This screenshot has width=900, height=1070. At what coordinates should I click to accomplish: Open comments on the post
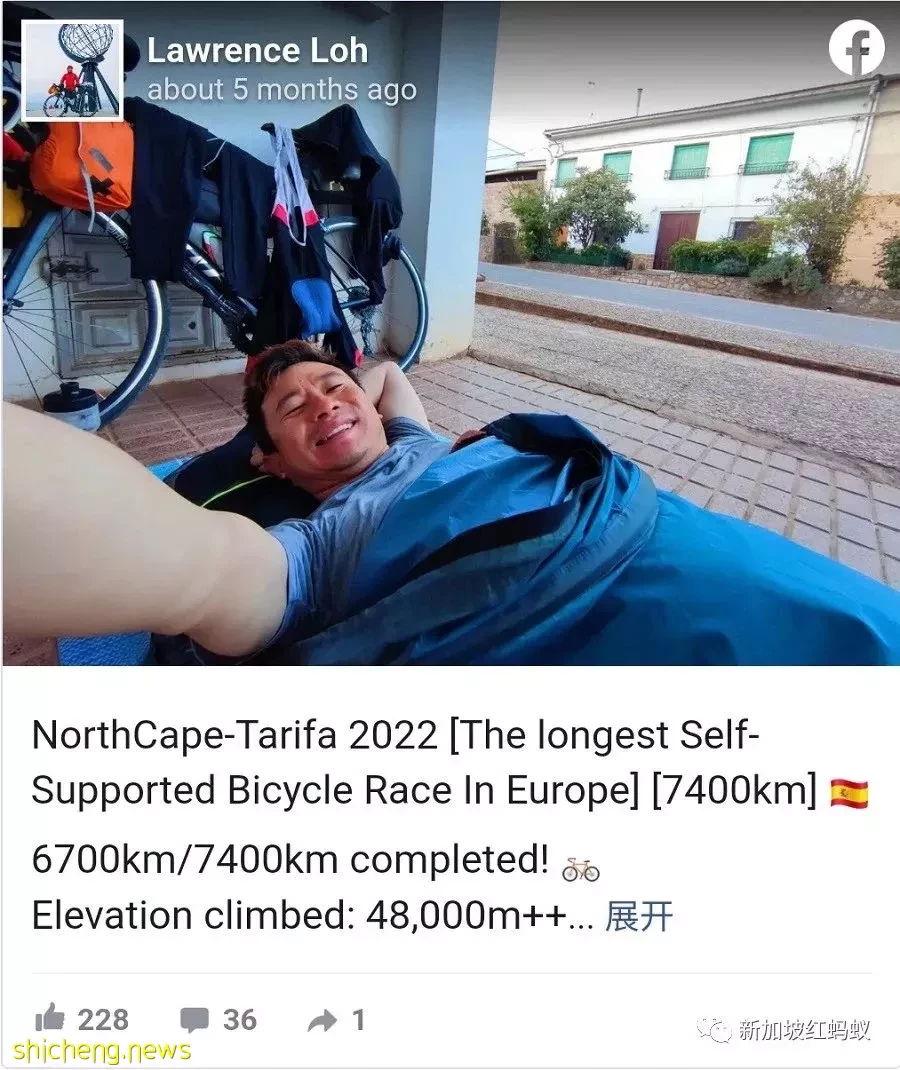[x=195, y=1019]
